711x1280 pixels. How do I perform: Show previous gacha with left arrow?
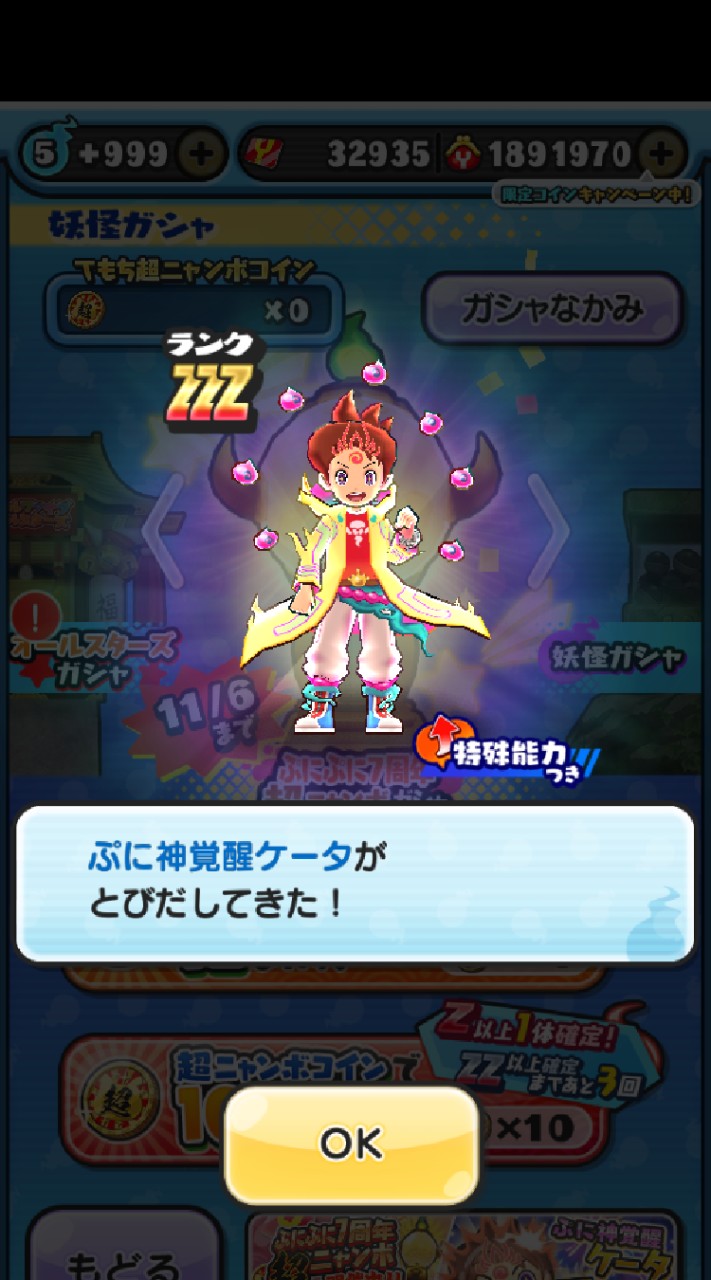point(163,530)
